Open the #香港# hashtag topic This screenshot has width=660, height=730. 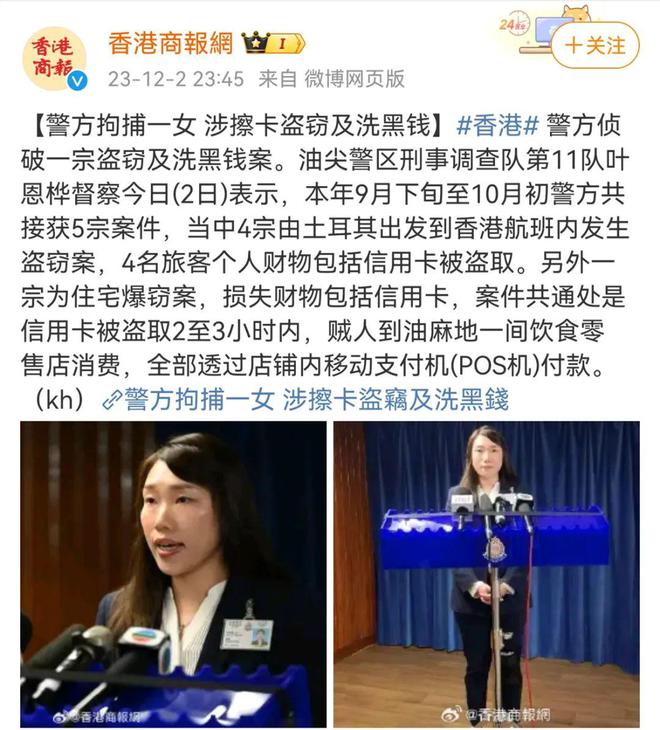(x=497, y=126)
